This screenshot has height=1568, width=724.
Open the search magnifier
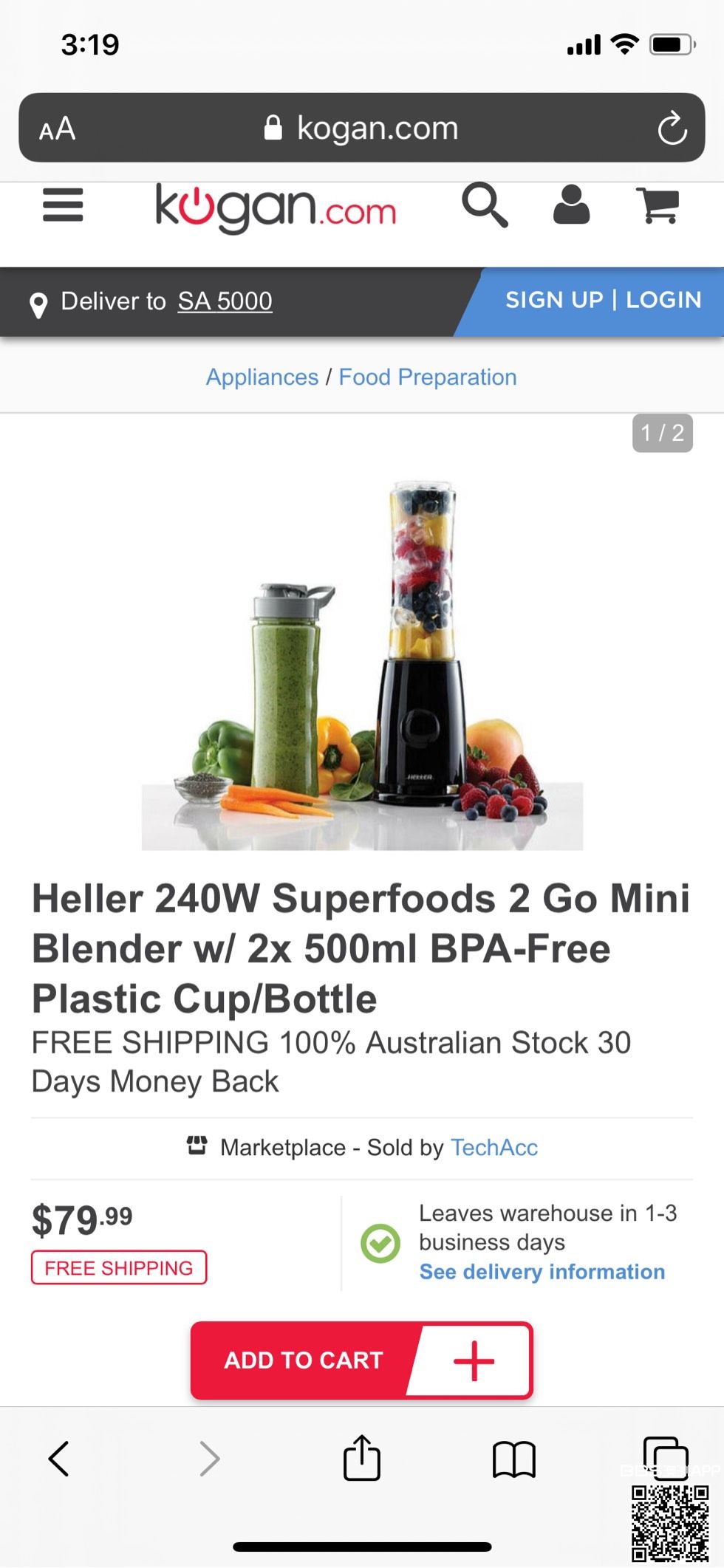point(485,205)
